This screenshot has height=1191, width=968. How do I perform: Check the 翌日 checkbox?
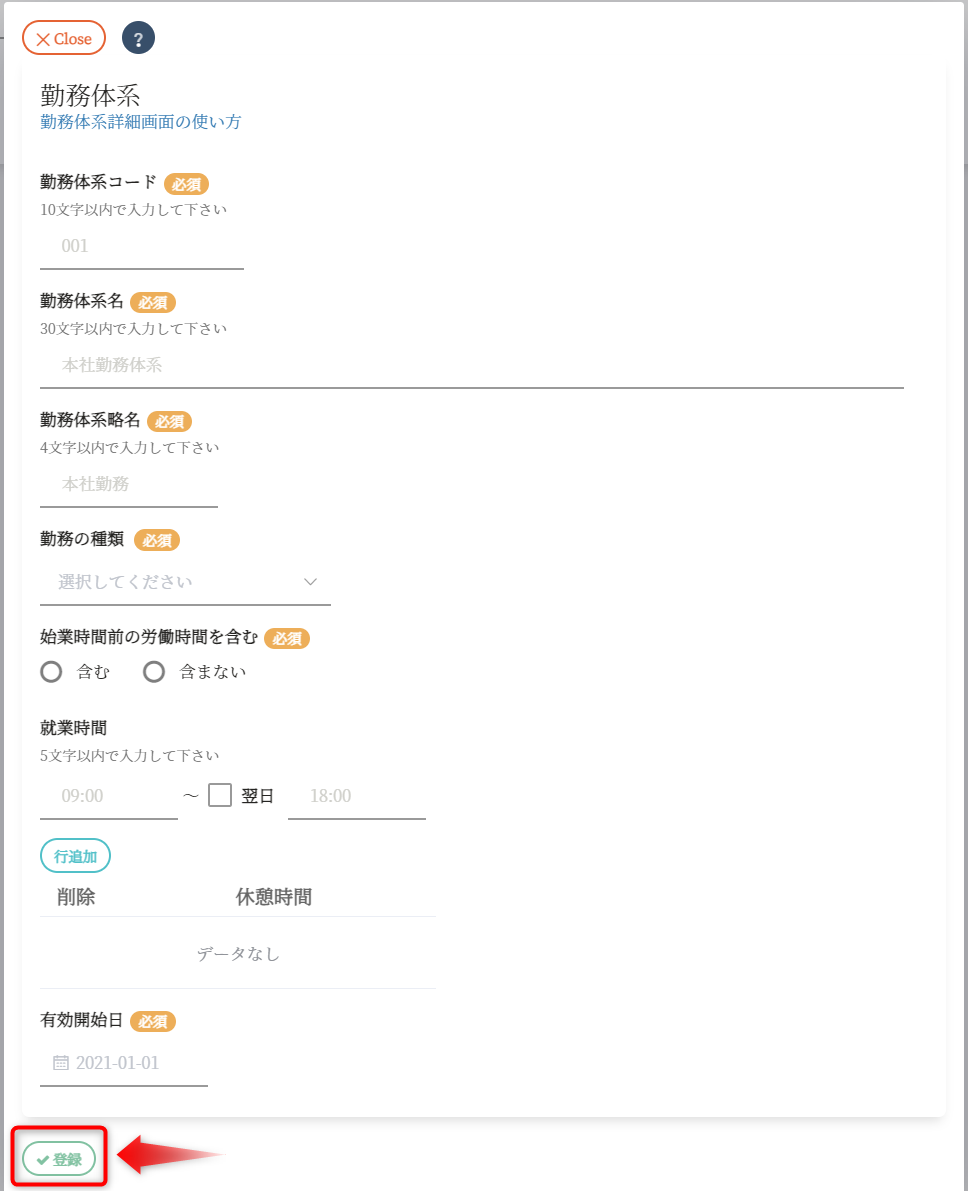tap(220, 796)
